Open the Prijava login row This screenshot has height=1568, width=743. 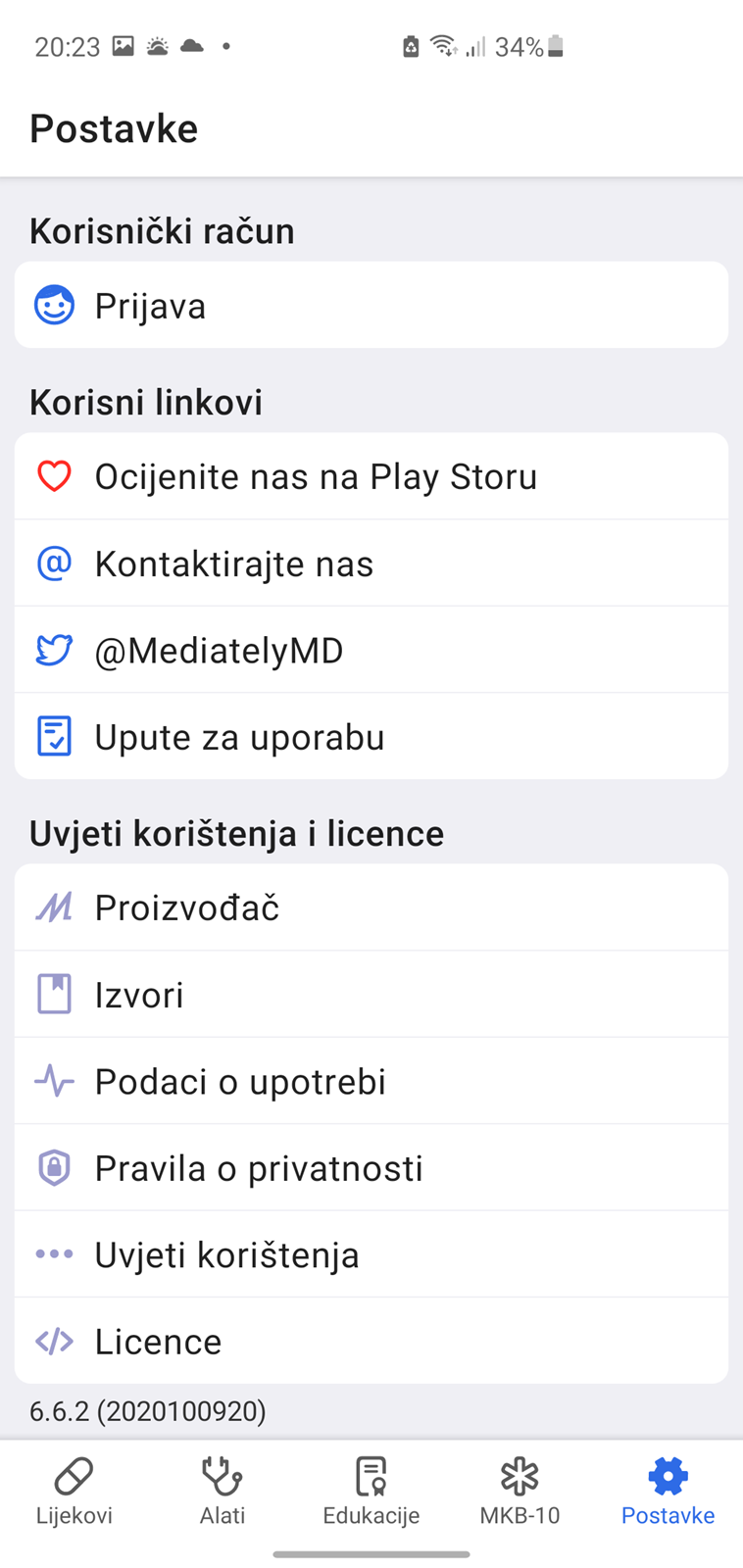pyautogui.click(x=371, y=305)
